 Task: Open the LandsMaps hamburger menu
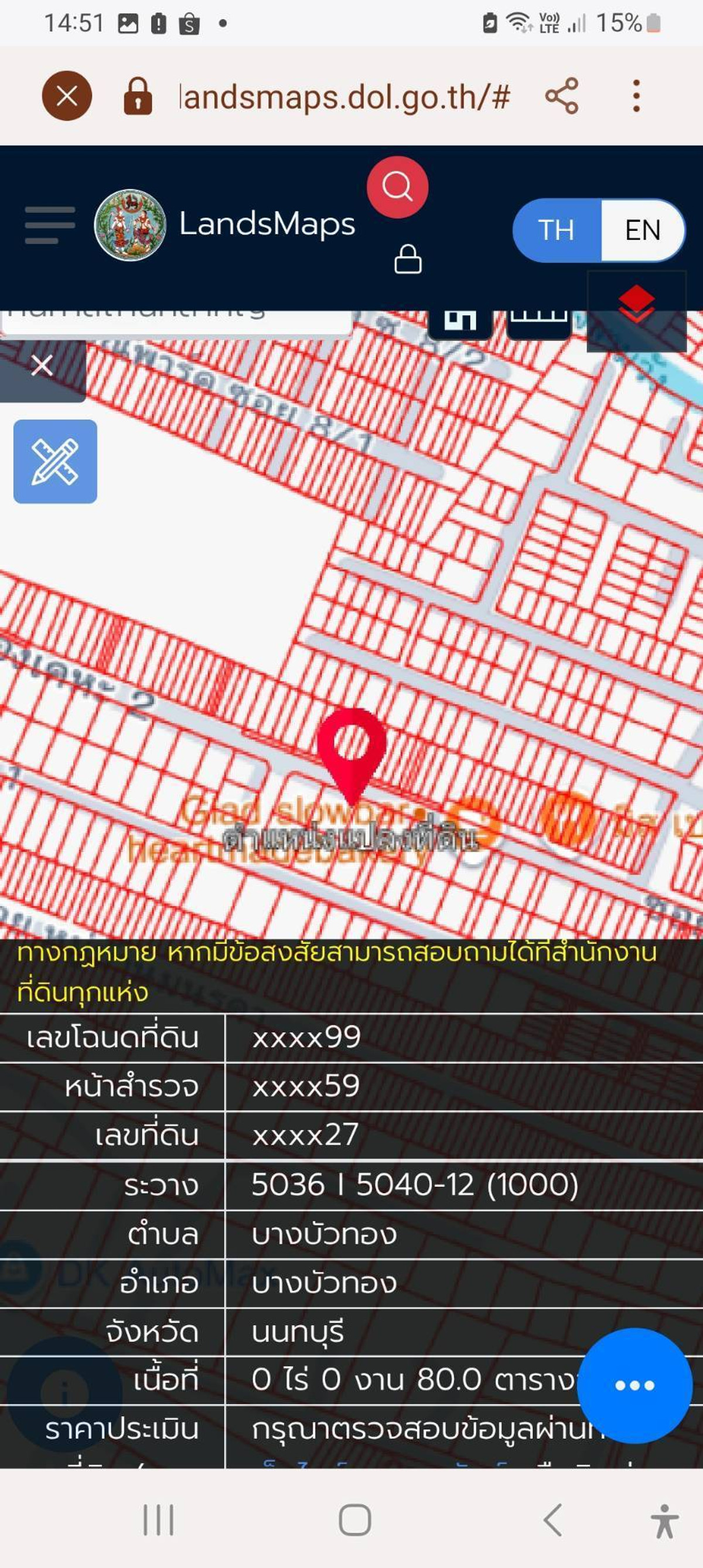pos(50,224)
